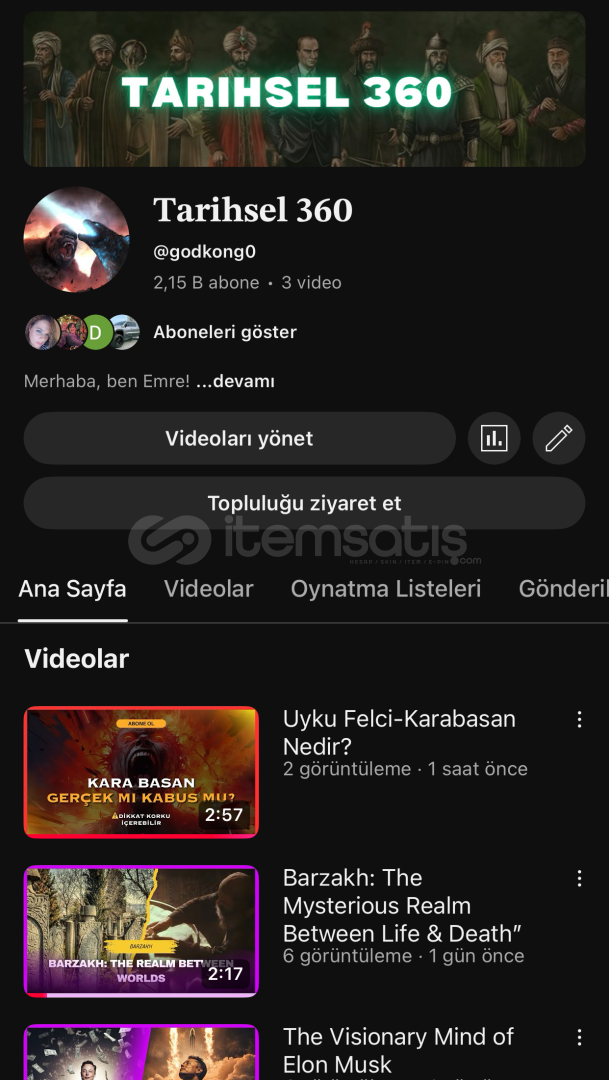
Task: Tap the pencil edit channel icon
Action: coord(558,438)
